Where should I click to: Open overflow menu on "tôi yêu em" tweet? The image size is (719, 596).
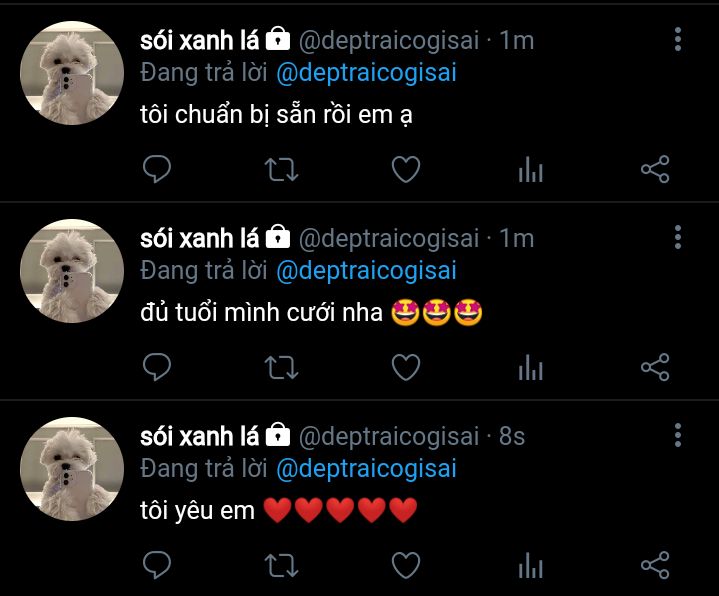point(678,435)
